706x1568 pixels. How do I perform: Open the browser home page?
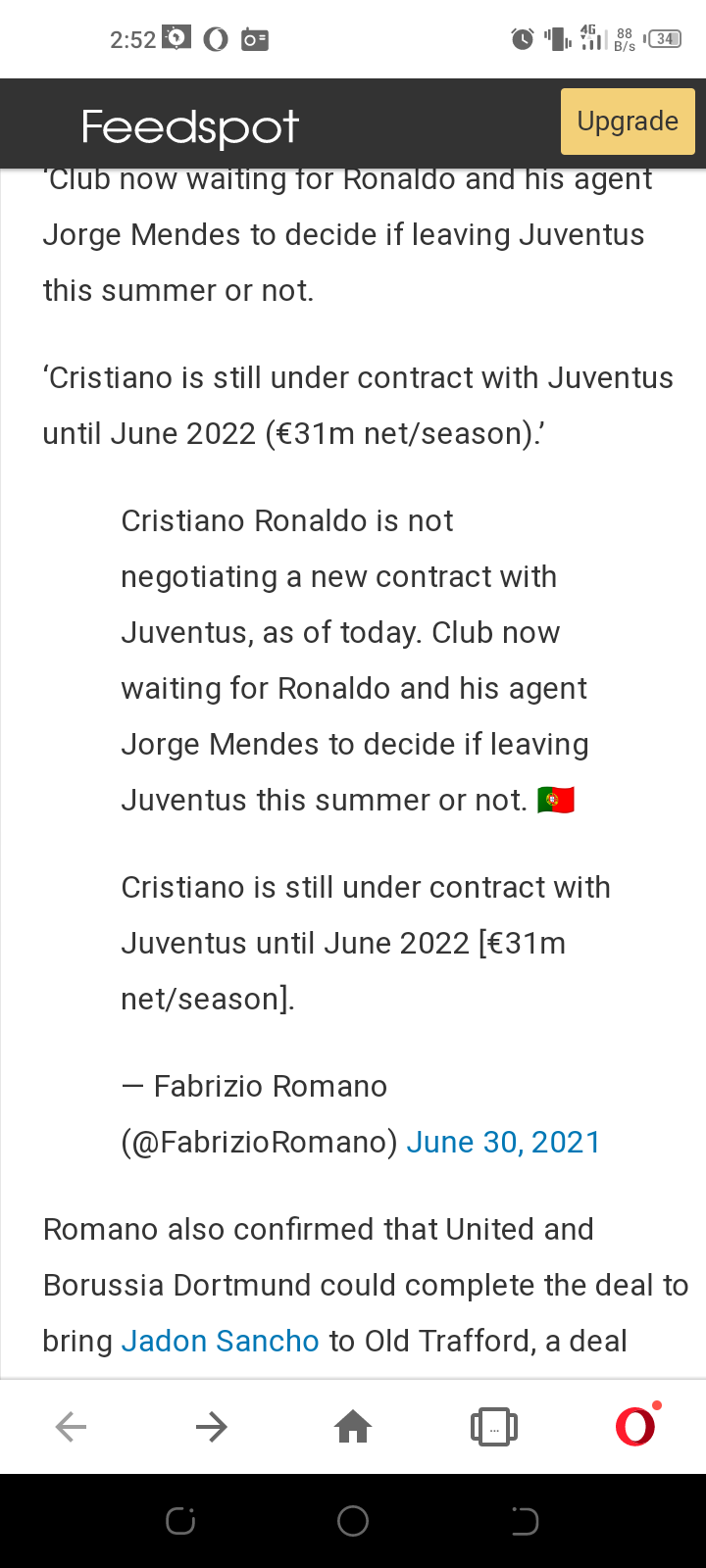point(353,1427)
